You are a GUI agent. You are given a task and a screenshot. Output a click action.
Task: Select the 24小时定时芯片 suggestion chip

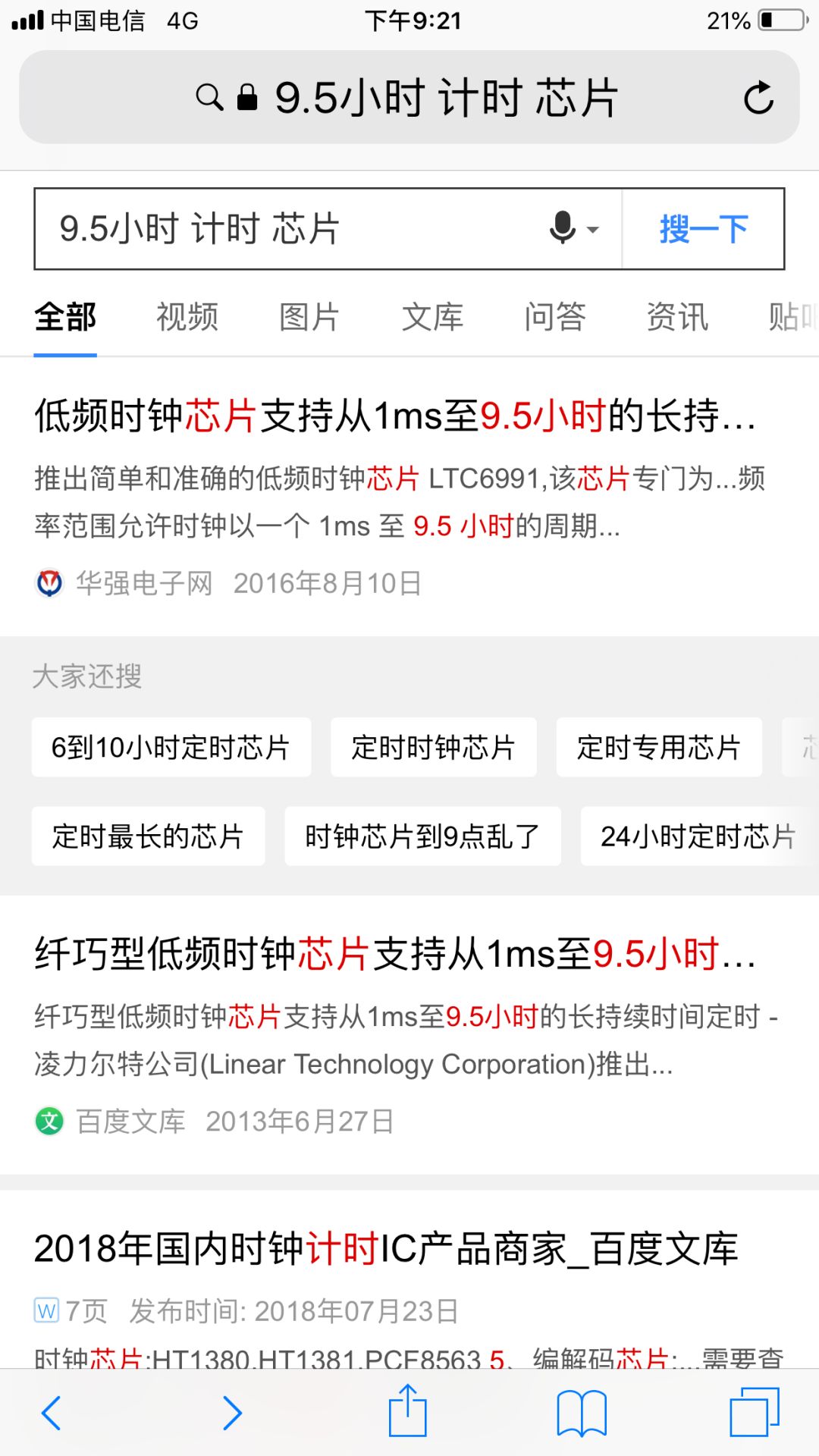[x=698, y=836]
